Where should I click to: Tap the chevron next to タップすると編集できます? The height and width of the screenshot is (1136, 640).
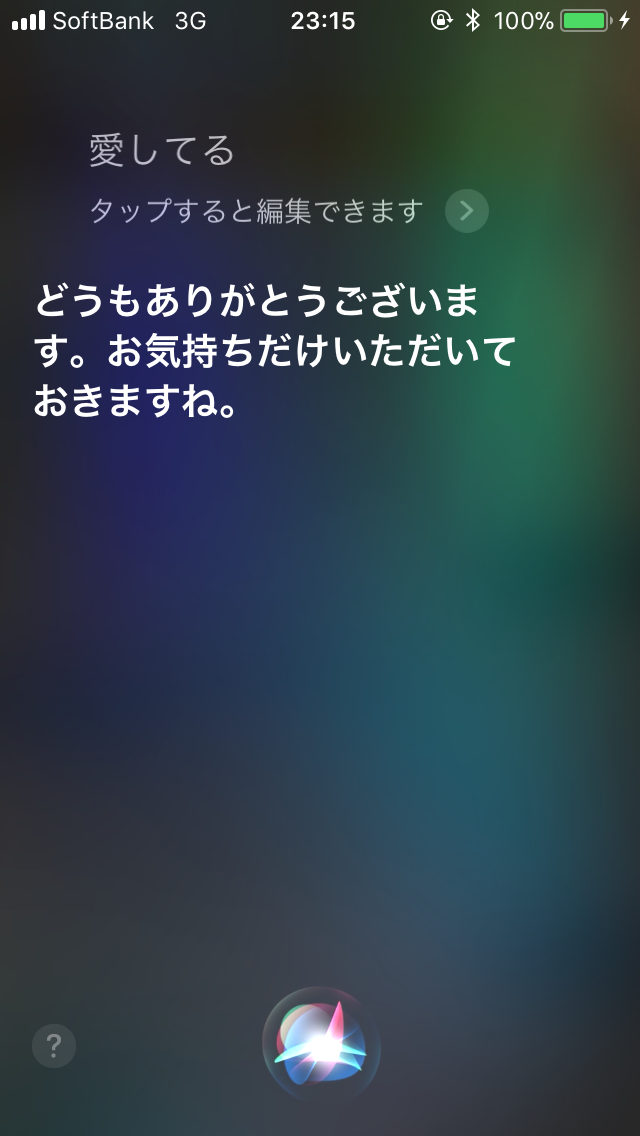(467, 211)
